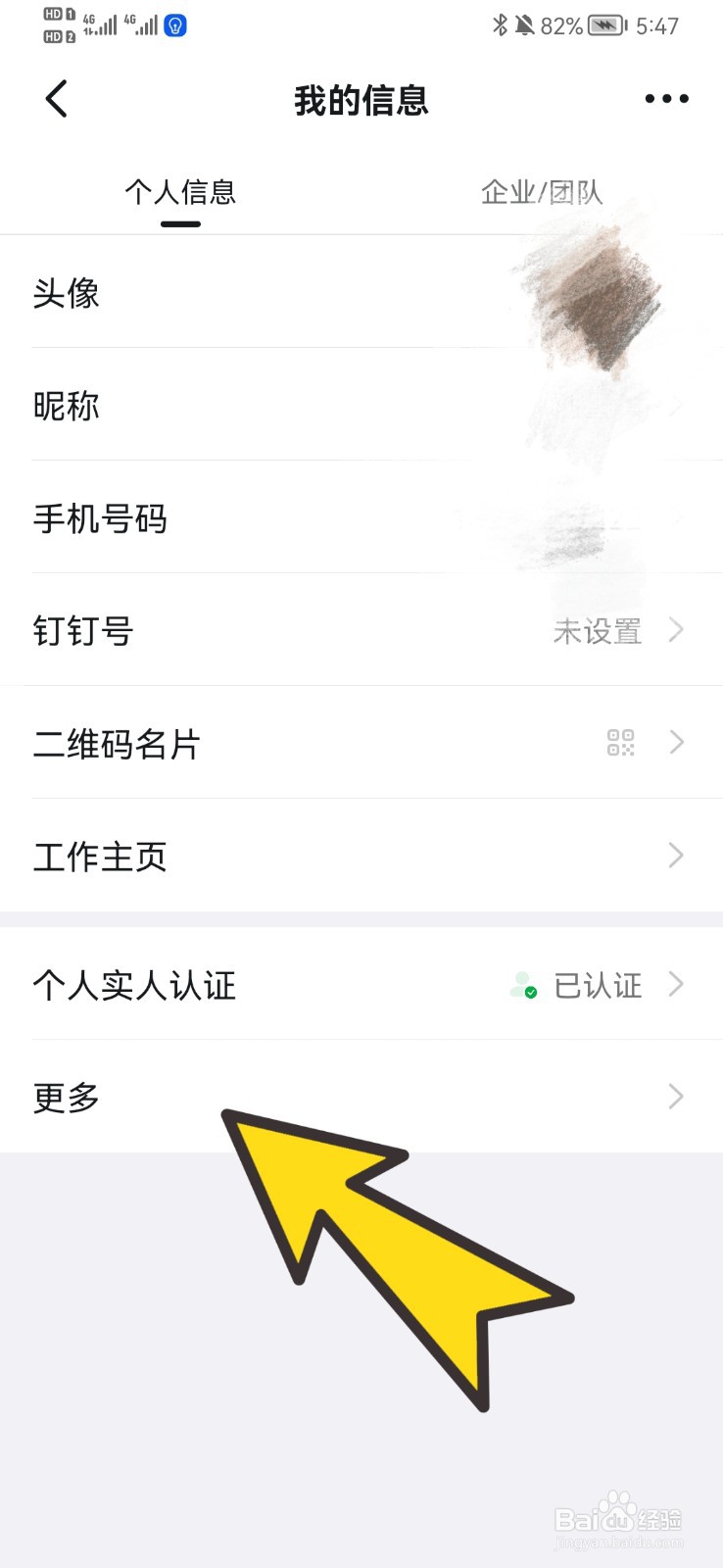
Task: Expand the 工作主页 row chevron
Action: pyautogui.click(x=675, y=856)
